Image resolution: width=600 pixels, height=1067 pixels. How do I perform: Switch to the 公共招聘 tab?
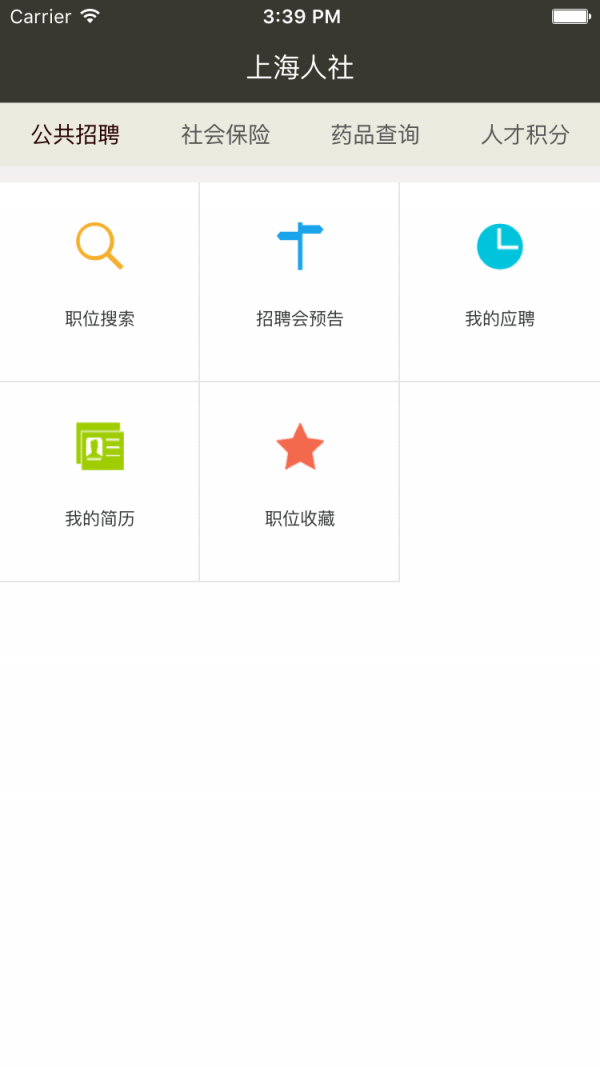75,135
